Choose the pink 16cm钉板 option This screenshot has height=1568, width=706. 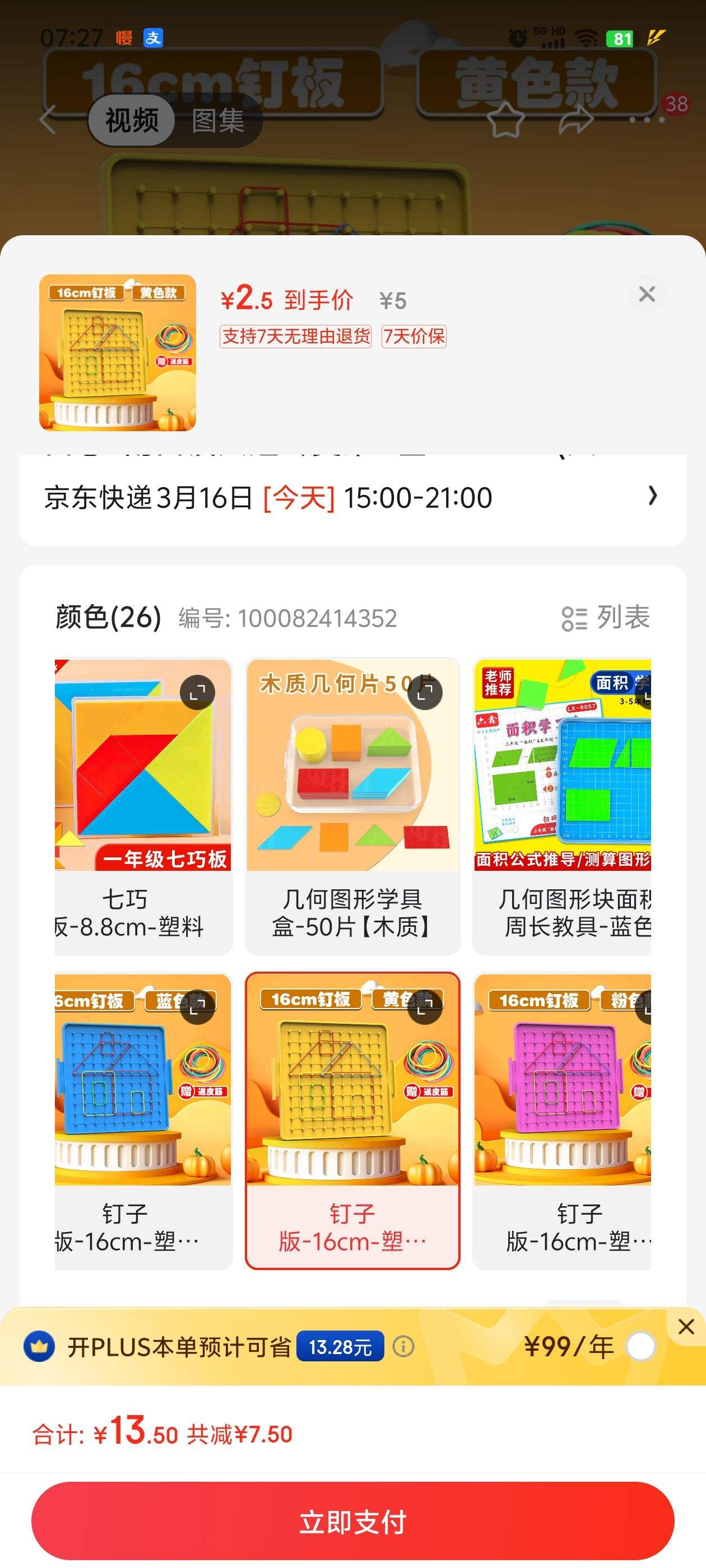pos(562,1120)
